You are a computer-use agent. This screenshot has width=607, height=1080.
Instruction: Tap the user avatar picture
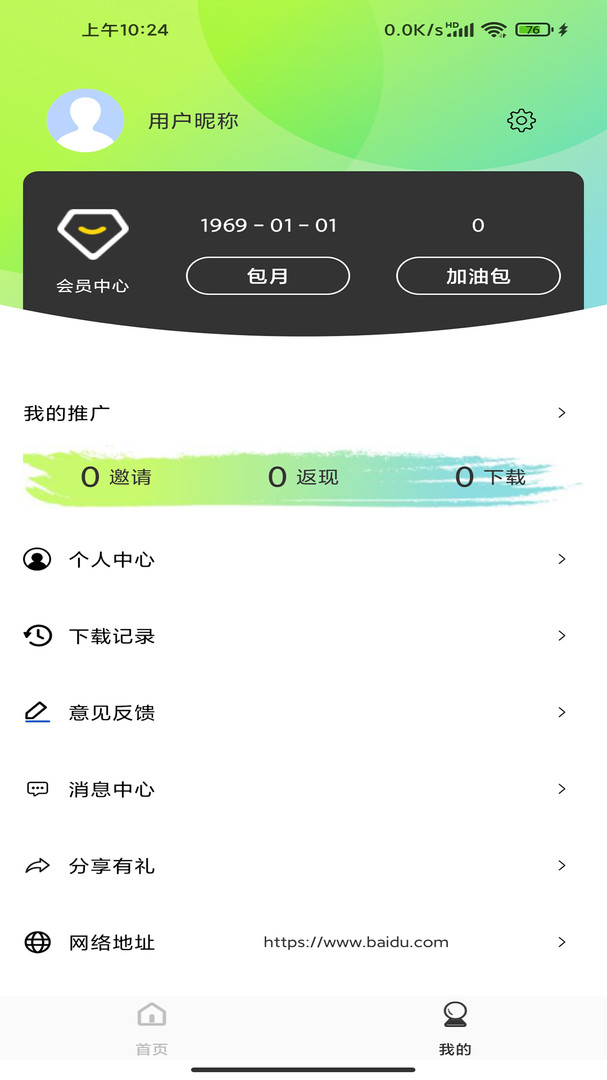tap(85, 121)
